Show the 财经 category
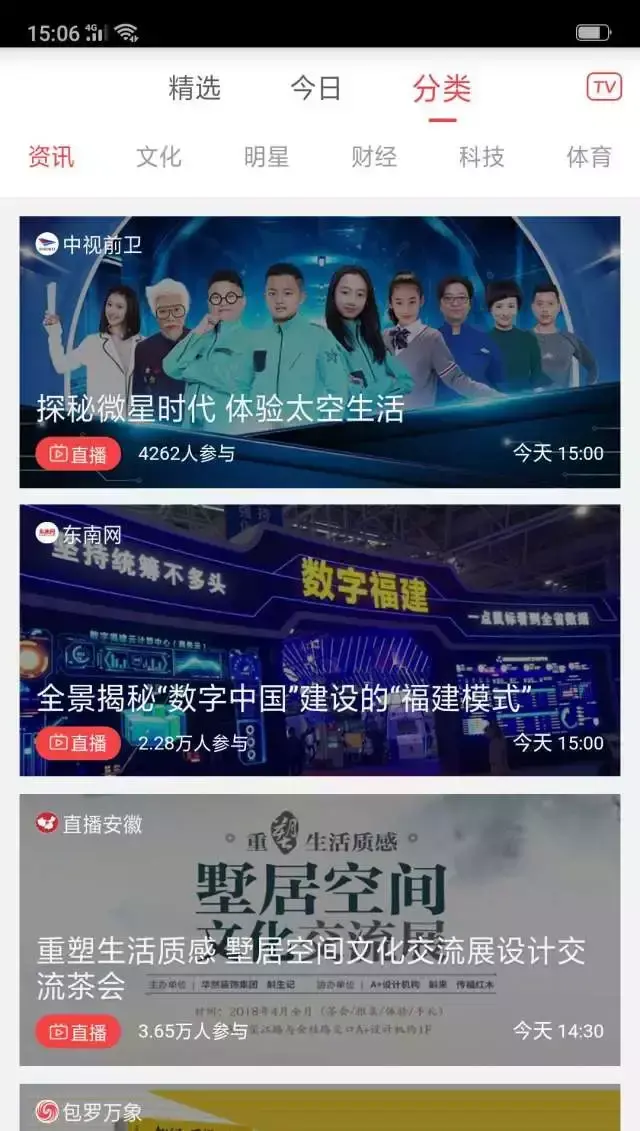The width and height of the screenshot is (640, 1131). point(374,157)
